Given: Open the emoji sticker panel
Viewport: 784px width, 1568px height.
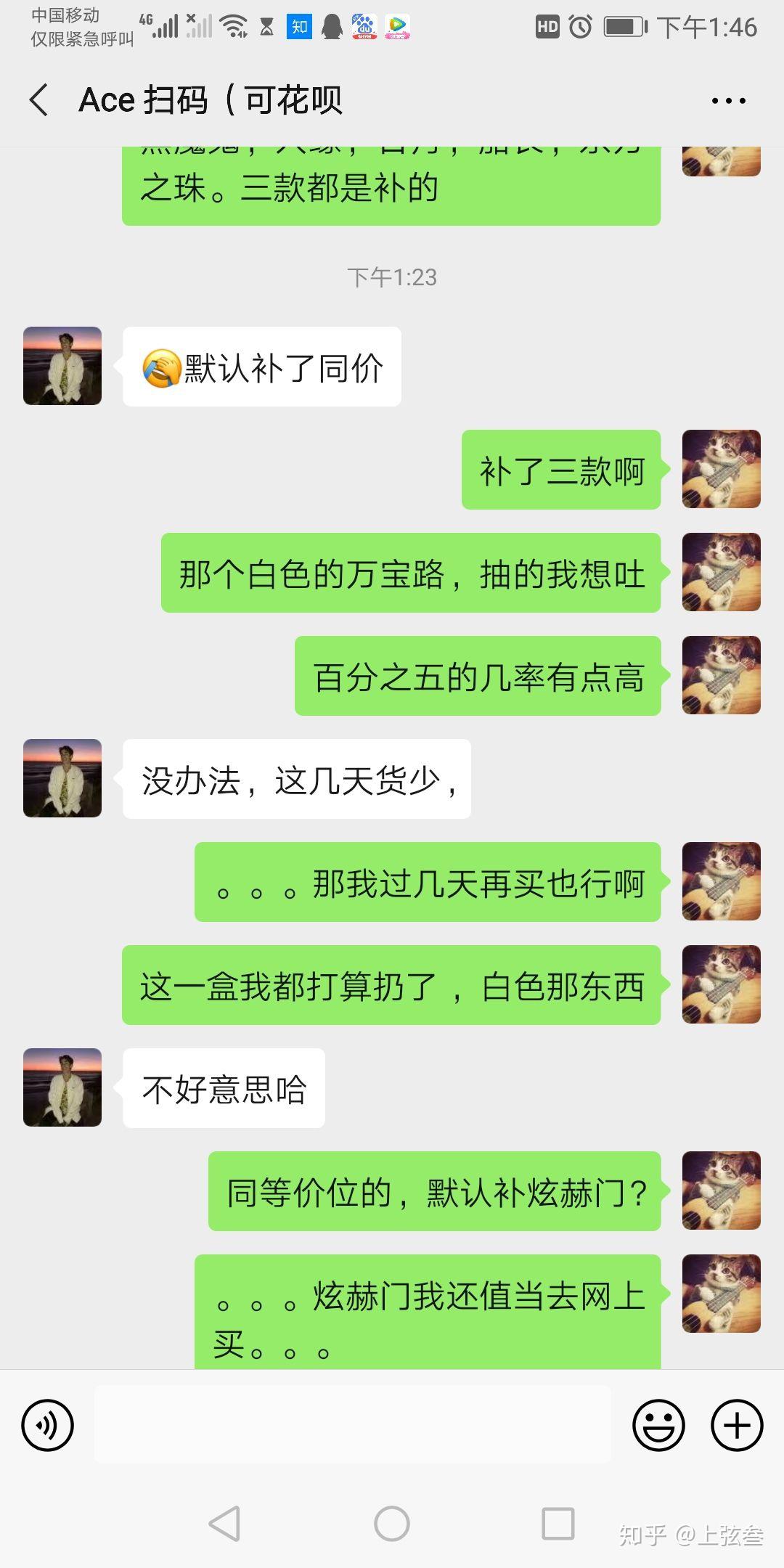Looking at the screenshot, I should (x=658, y=1425).
